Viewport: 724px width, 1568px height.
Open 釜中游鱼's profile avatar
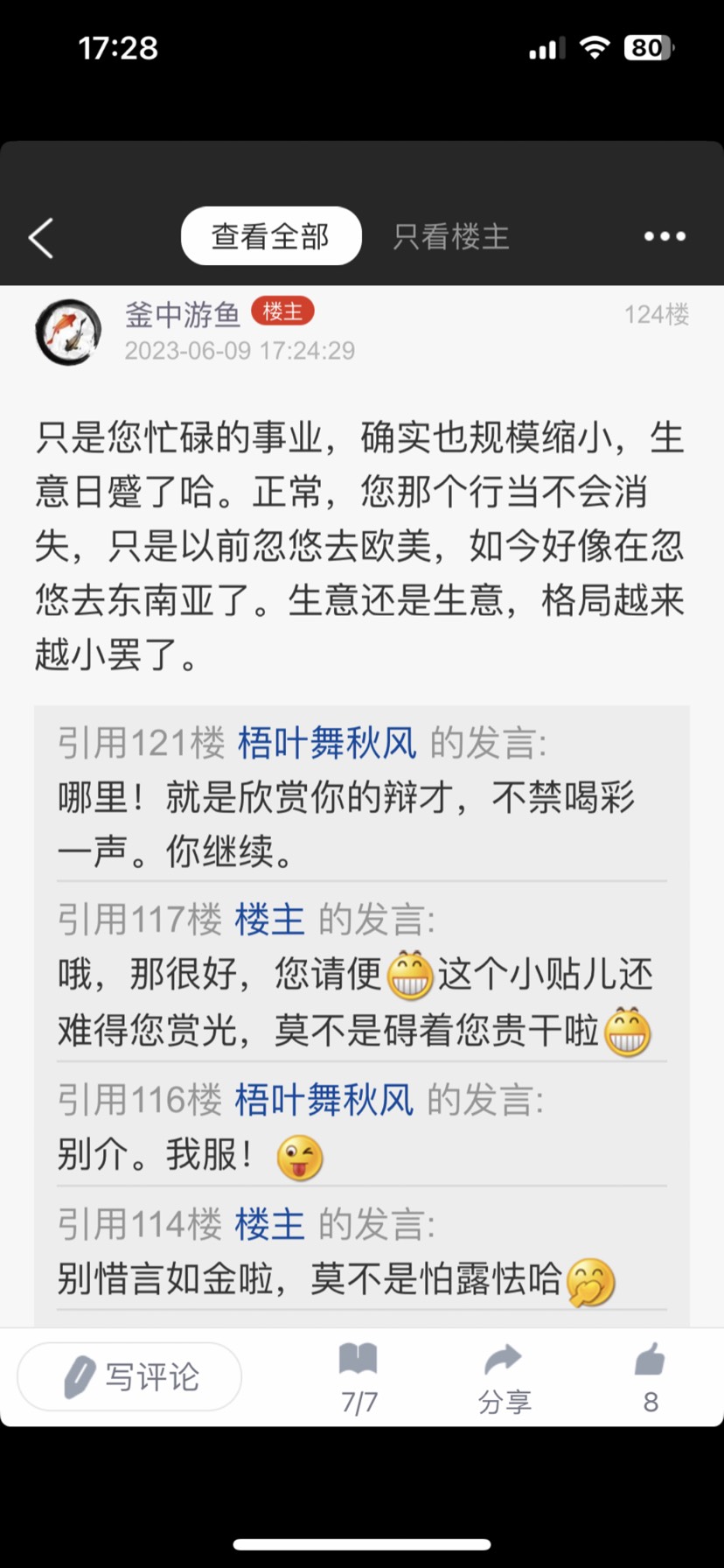pyautogui.click(x=68, y=332)
